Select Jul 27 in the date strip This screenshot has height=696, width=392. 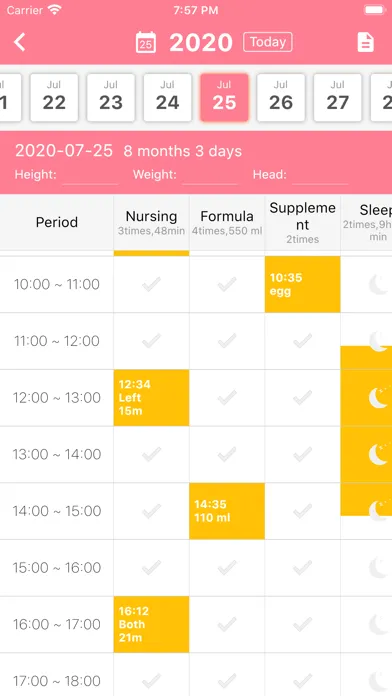coord(337,98)
